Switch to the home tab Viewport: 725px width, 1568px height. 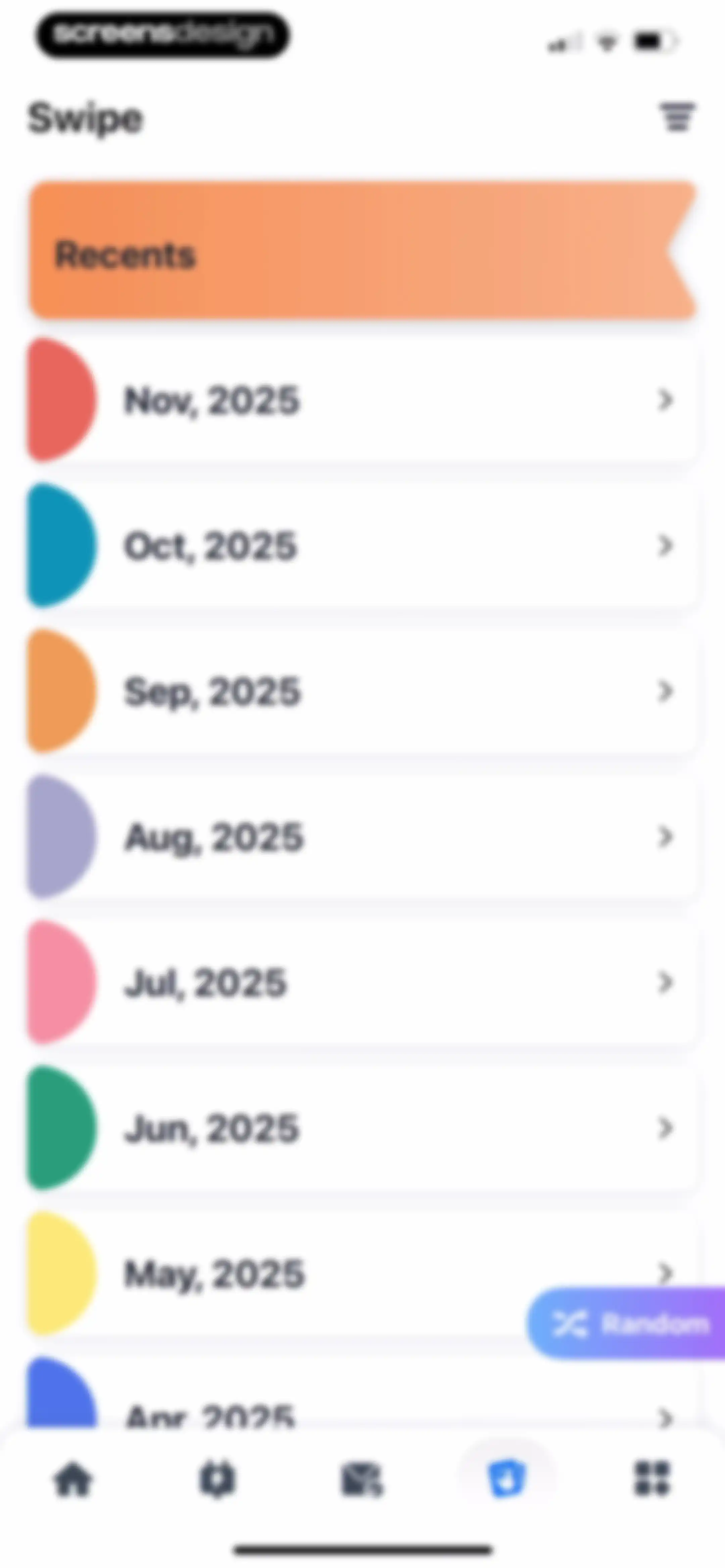[x=73, y=1479]
